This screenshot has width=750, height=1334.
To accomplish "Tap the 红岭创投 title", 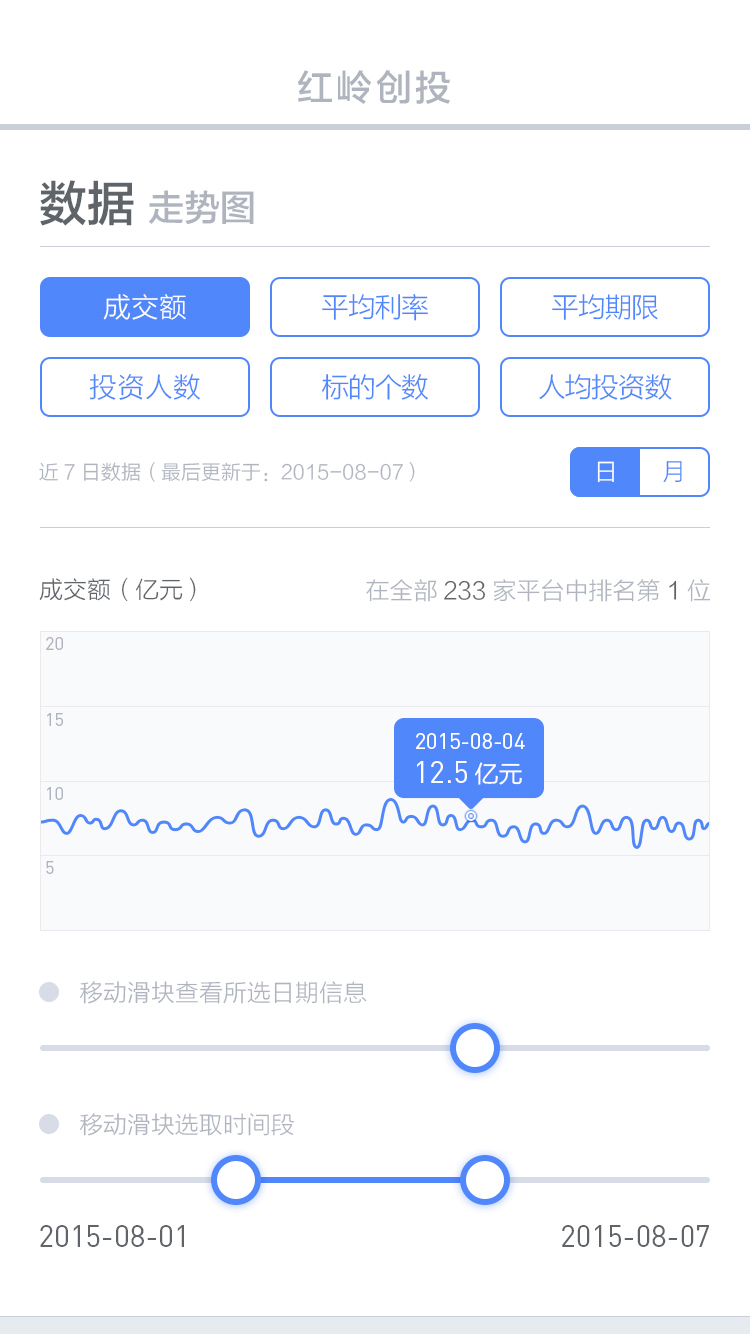I will coord(374,88).
